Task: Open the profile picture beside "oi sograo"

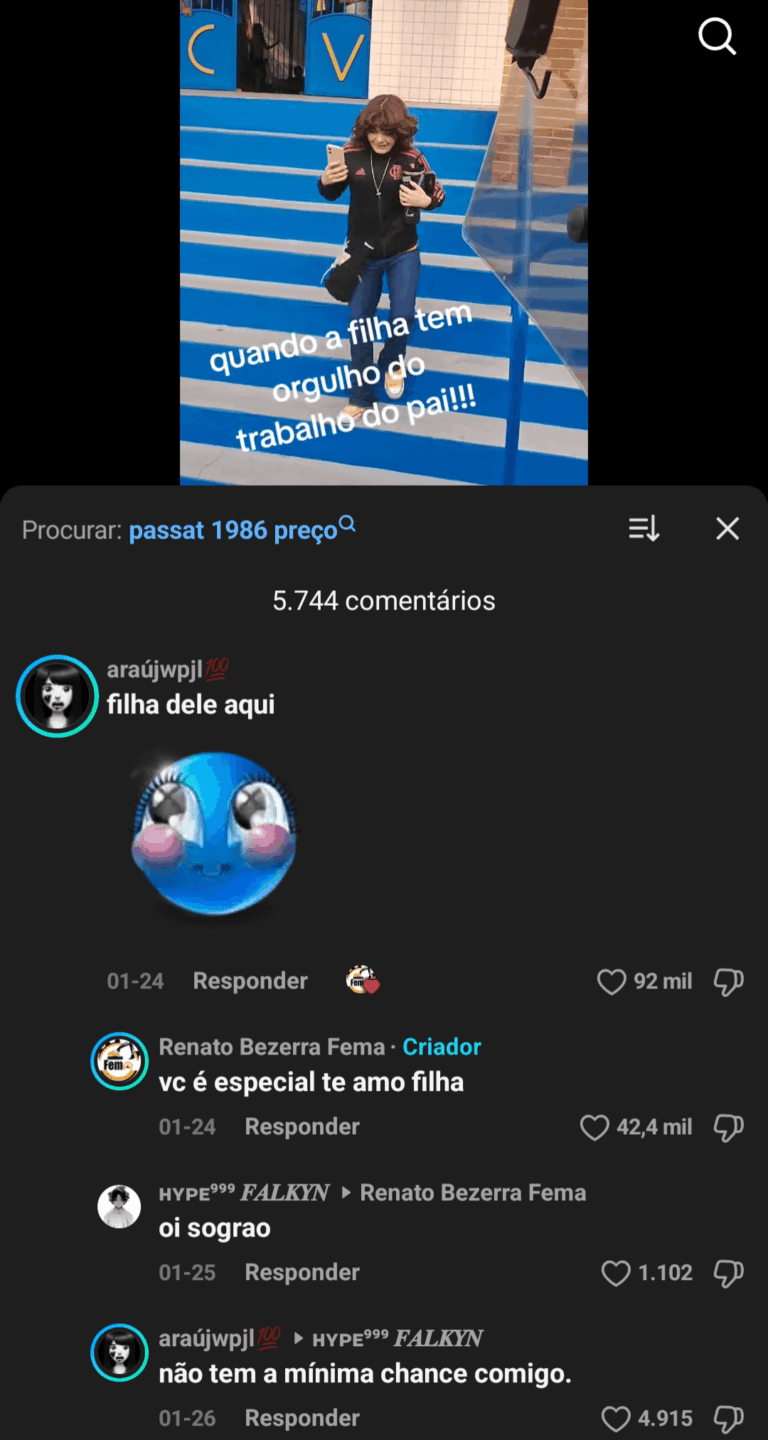Action: pos(119,1207)
